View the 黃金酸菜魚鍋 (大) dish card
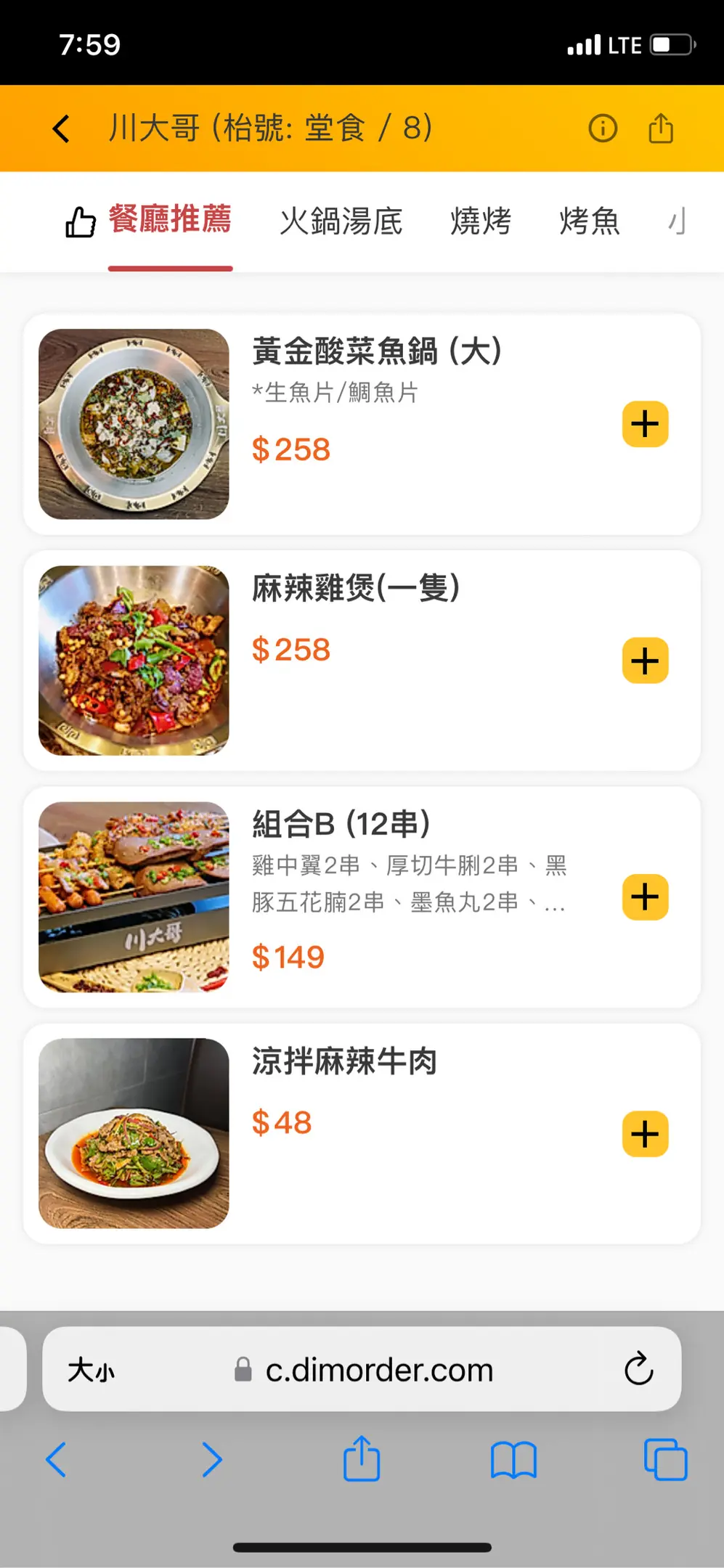 click(378, 351)
